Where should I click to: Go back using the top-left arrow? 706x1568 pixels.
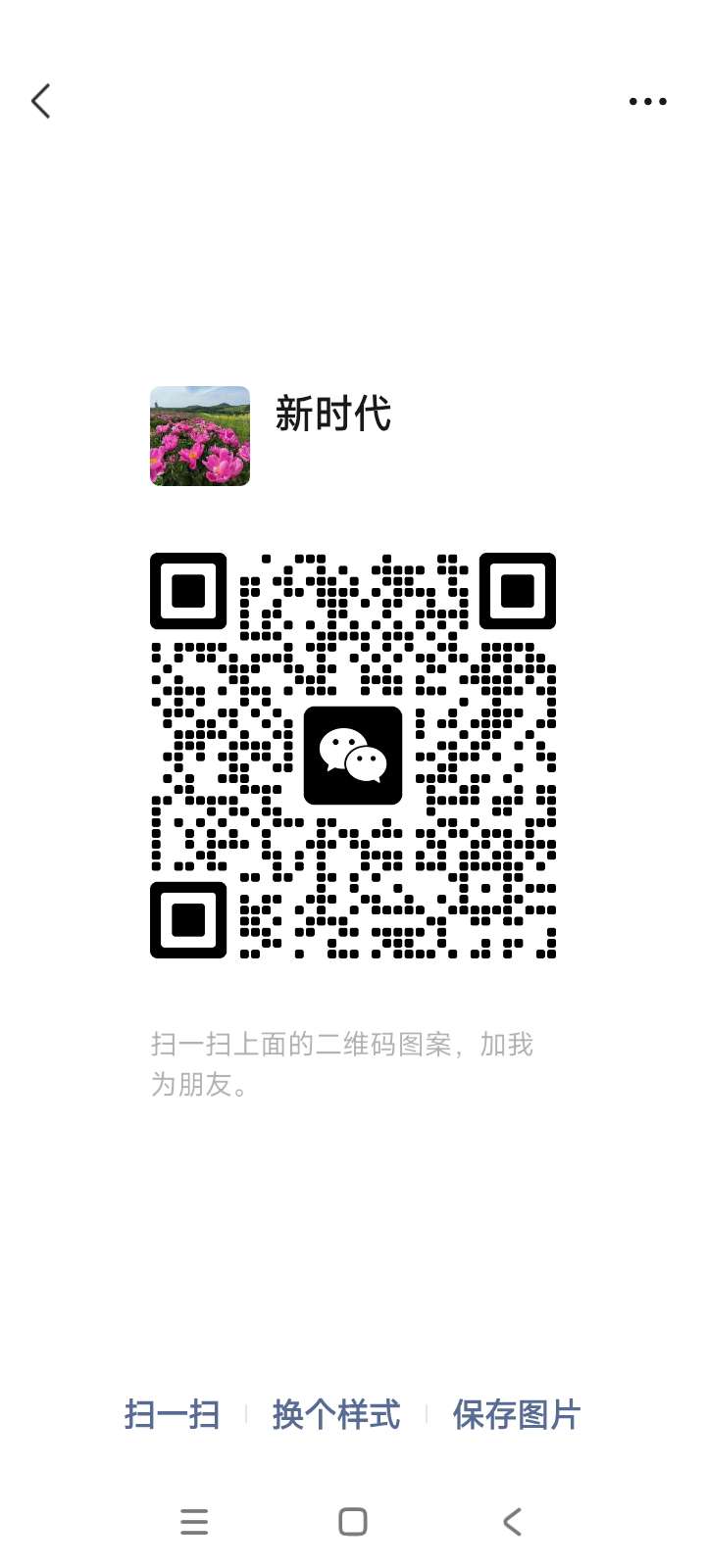pos(41,101)
